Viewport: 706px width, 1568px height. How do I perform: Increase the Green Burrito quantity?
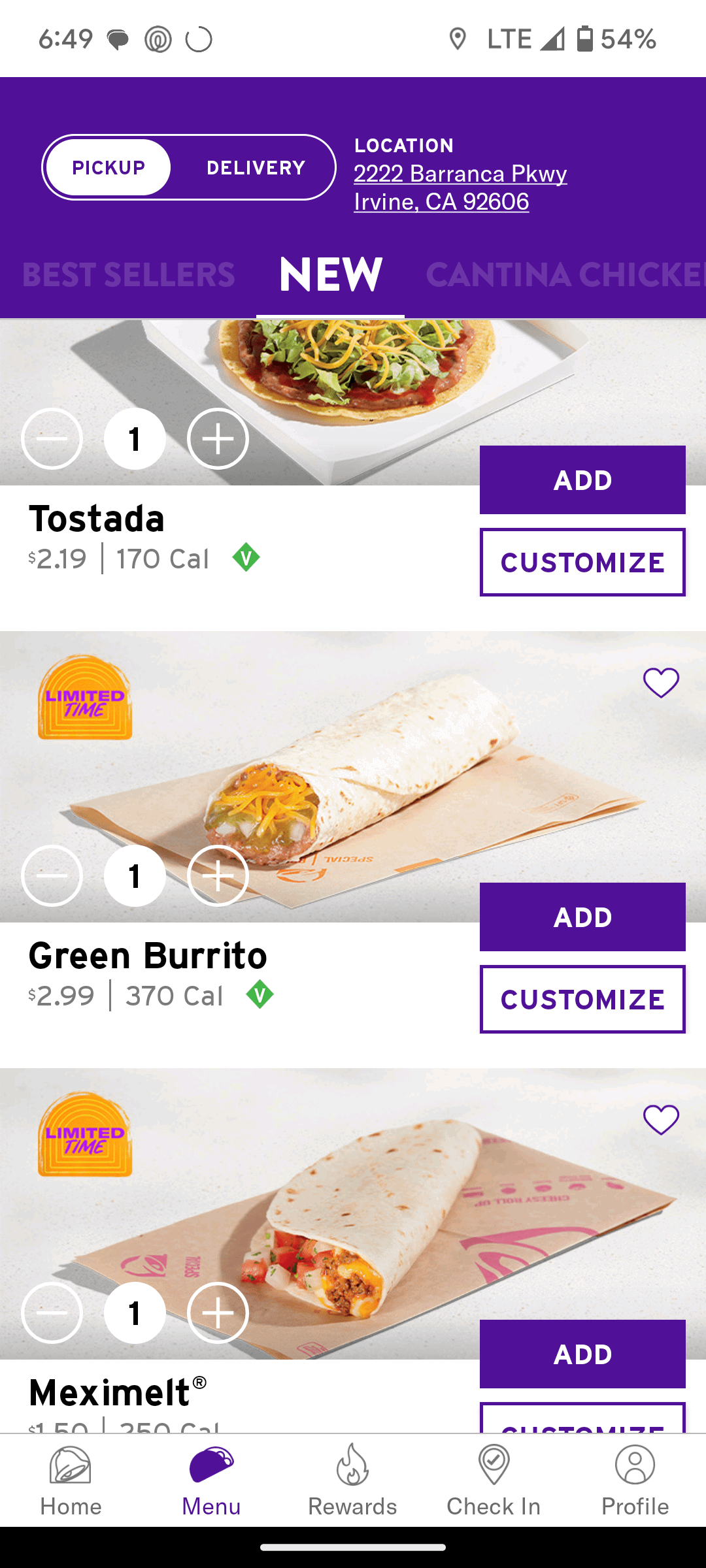218,876
